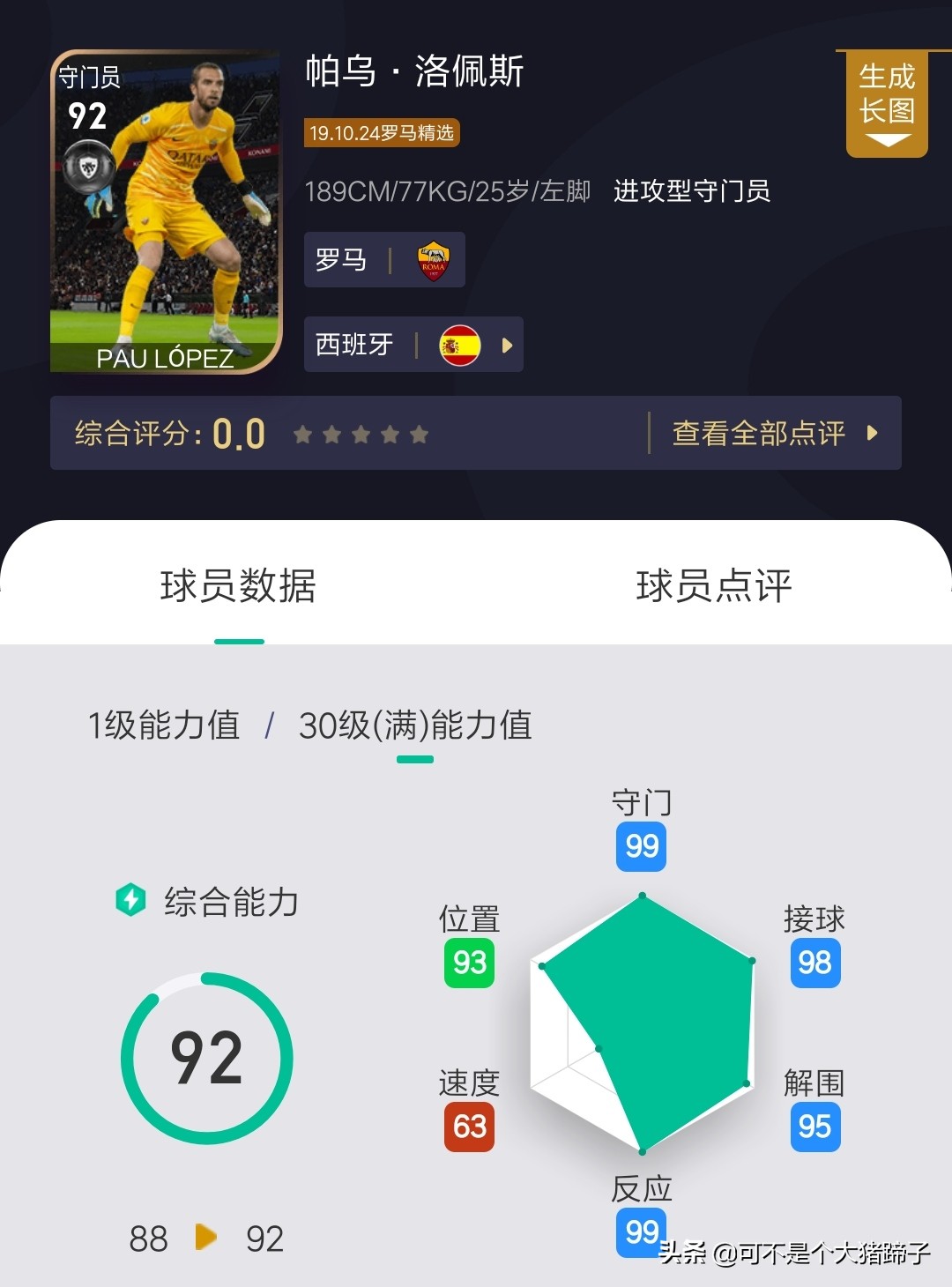Image resolution: width=952 pixels, height=1287 pixels.
Task: Tap the 生成长图 button
Action: point(886,104)
